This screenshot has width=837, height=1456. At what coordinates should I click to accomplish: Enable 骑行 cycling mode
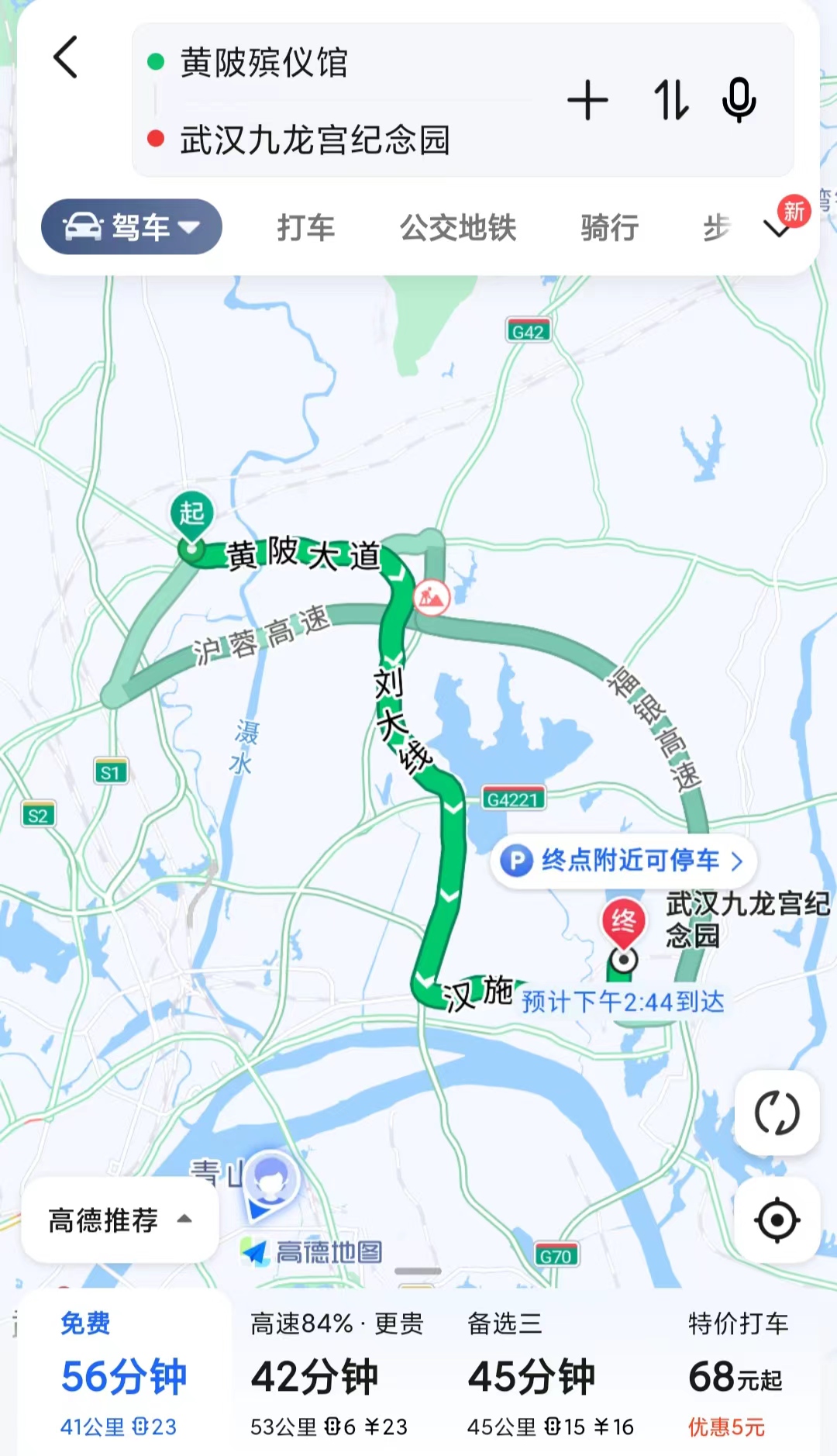pyautogui.click(x=609, y=227)
